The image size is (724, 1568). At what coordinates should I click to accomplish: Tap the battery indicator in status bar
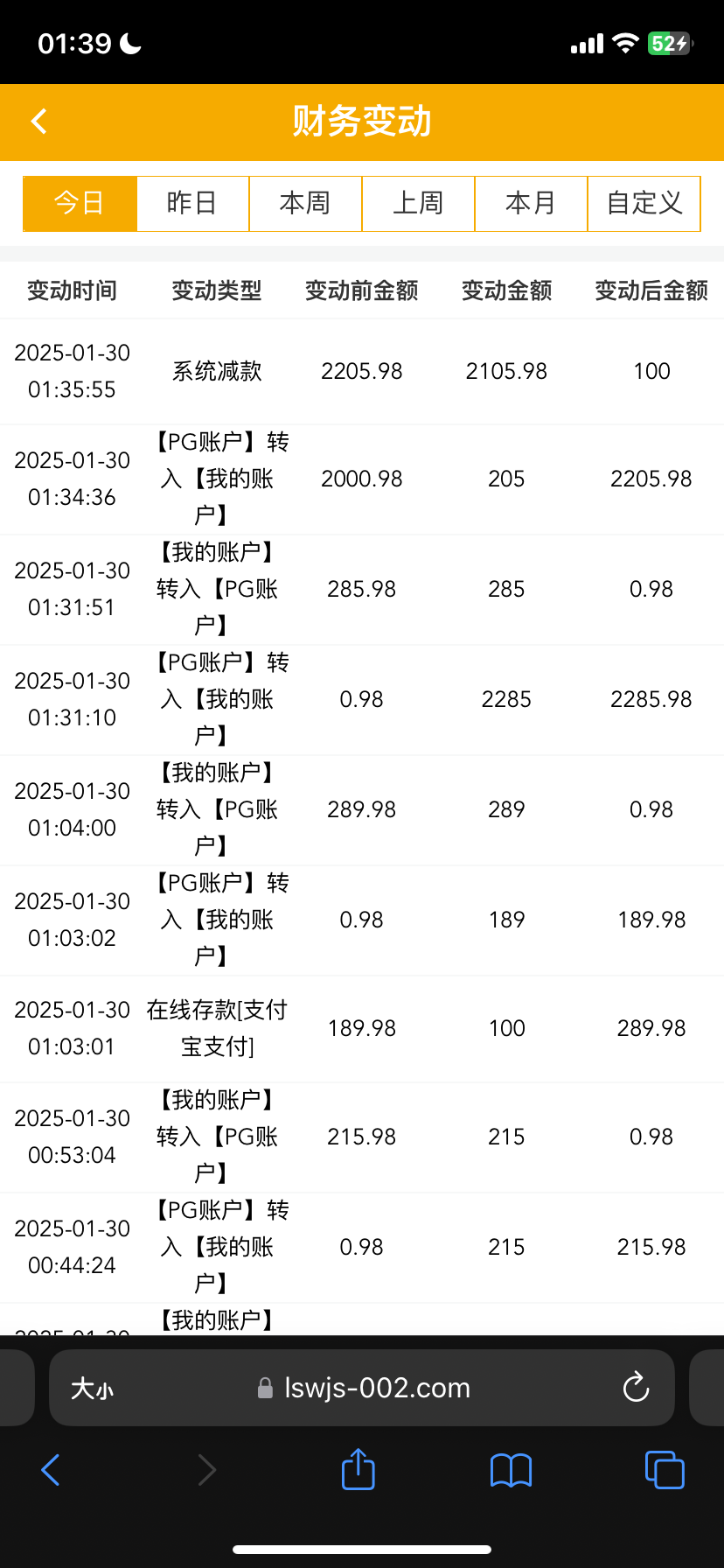pos(669,42)
